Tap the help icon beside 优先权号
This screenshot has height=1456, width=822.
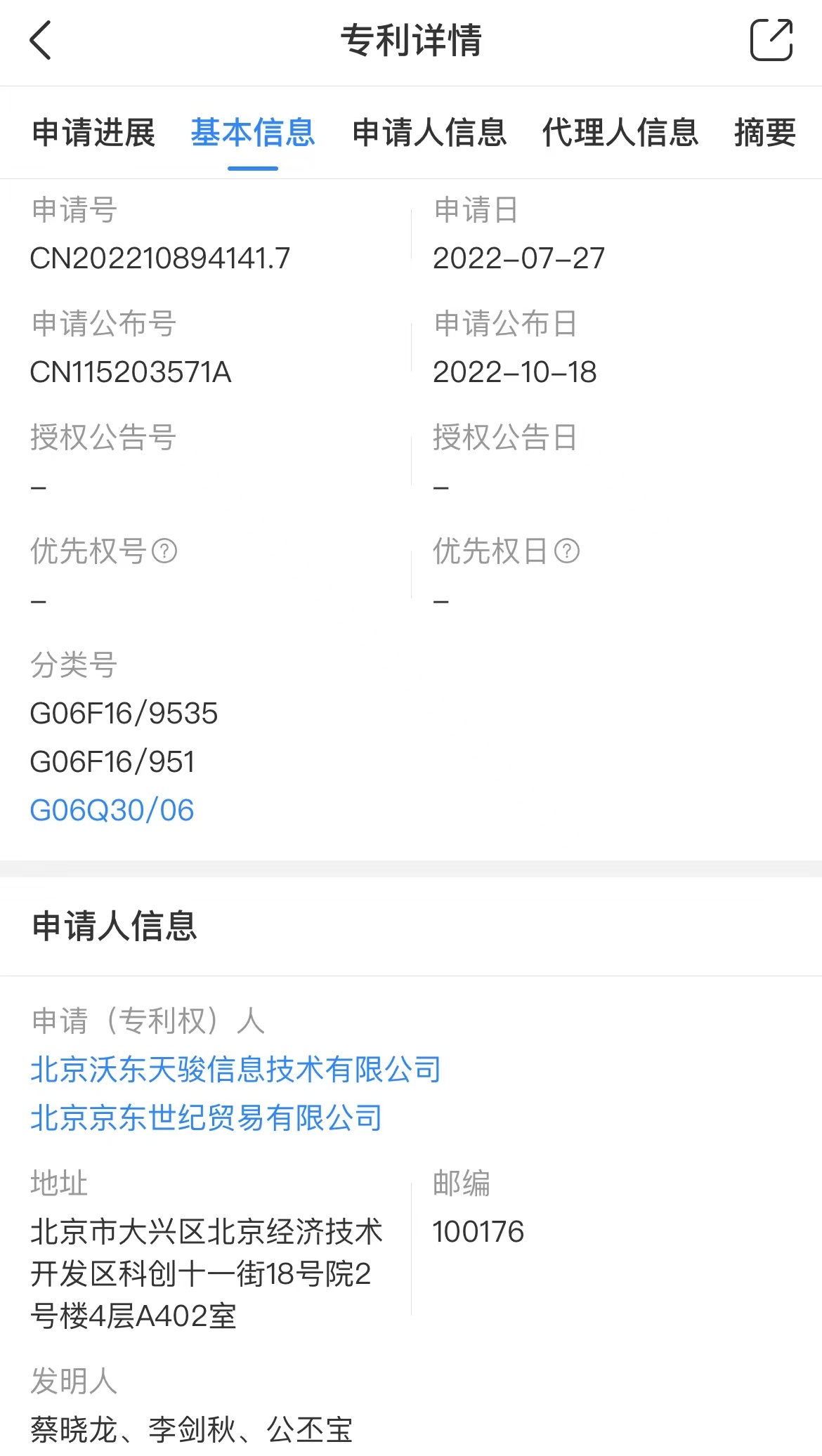coord(164,551)
